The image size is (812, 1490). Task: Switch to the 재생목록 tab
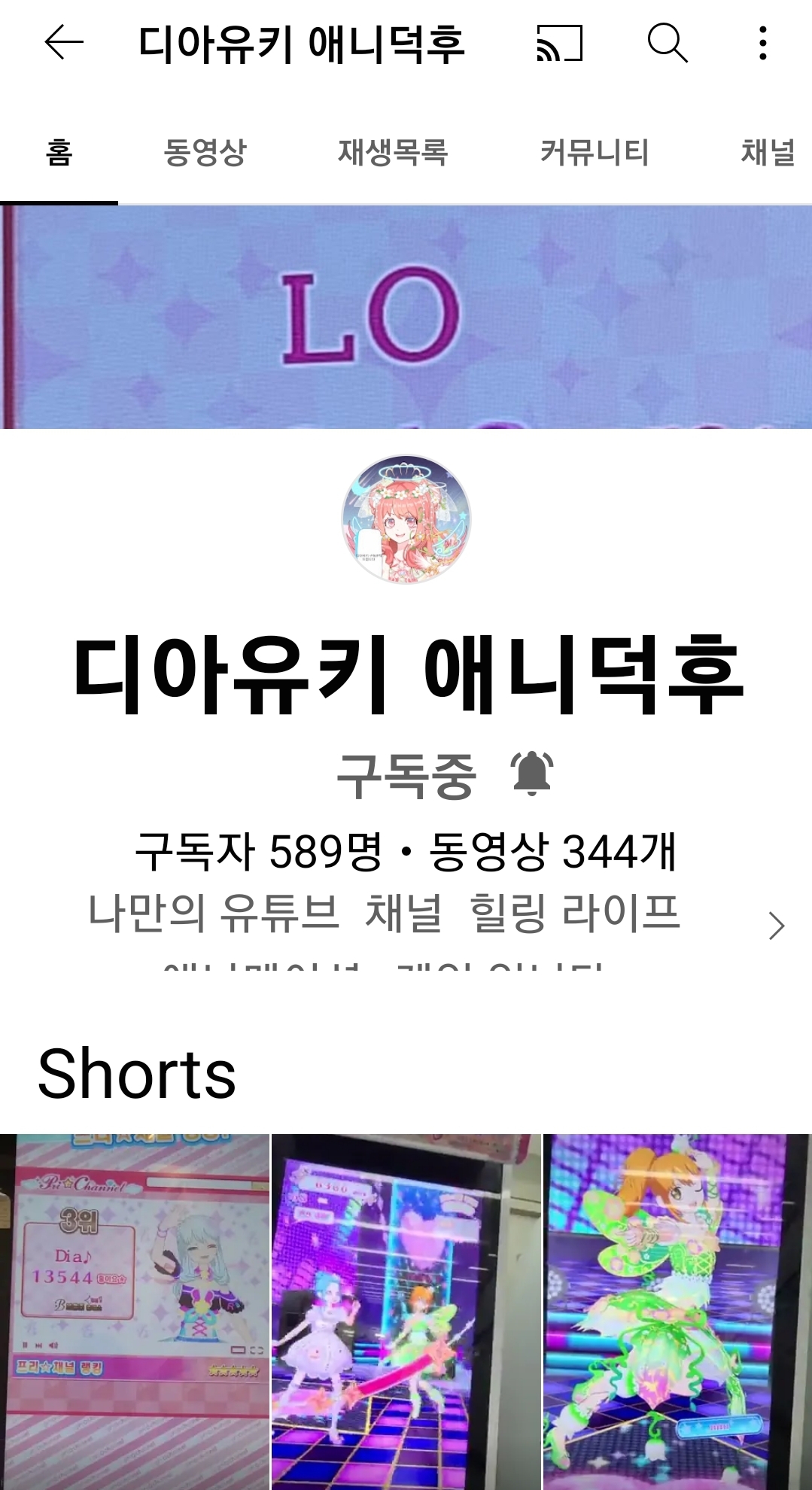click(392, 153)
